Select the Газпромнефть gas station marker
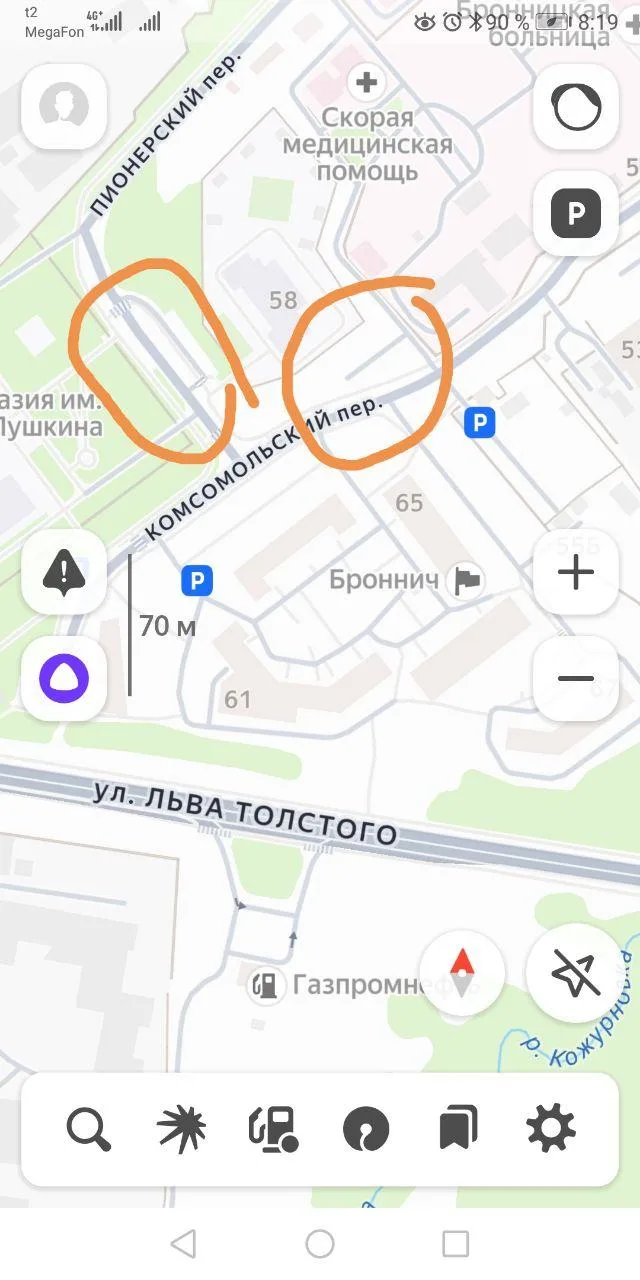Image resolution: width=640 pixels, height=1280 pixels. (265, 986)
